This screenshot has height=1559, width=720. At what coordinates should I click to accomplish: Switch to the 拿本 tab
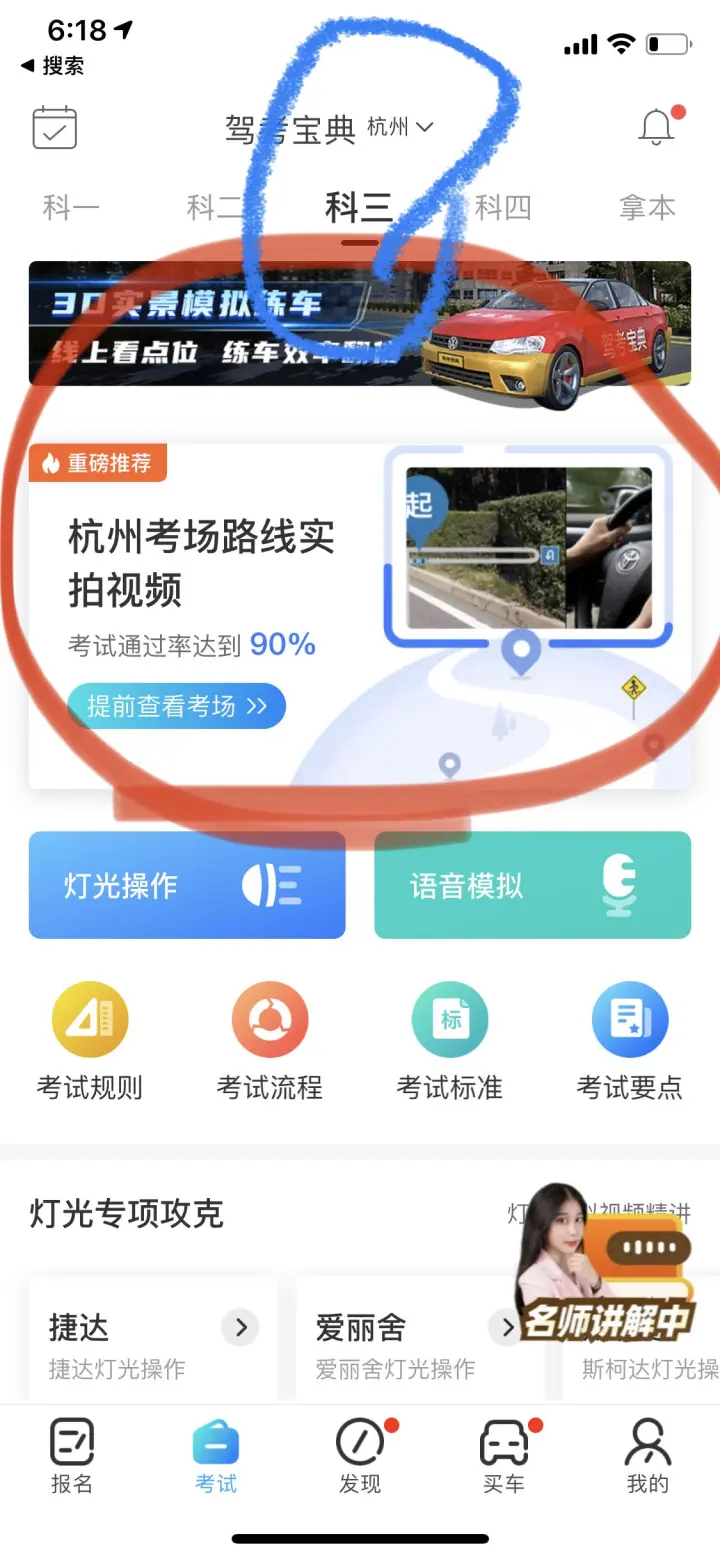647,208
